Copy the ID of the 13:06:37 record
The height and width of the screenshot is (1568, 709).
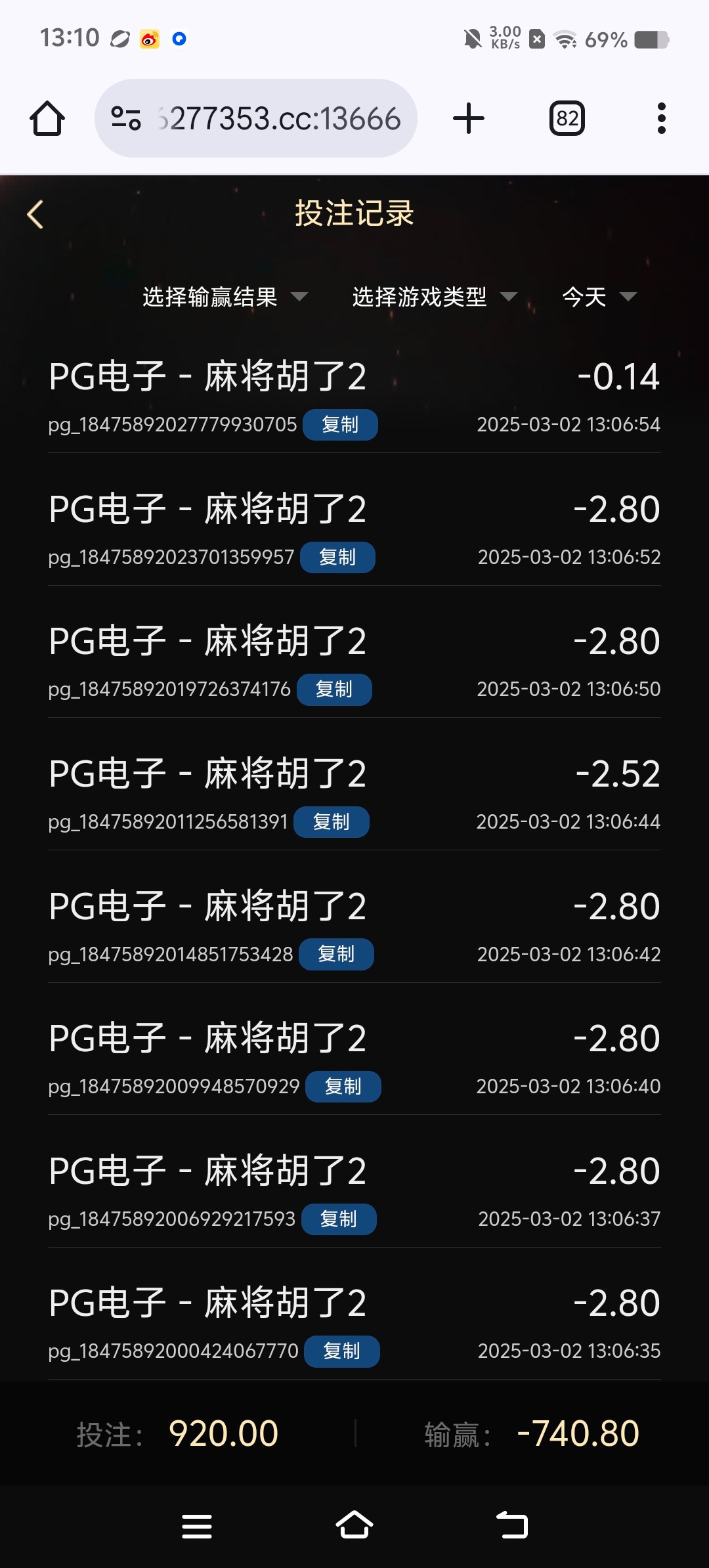click(x=339, y=1219)
